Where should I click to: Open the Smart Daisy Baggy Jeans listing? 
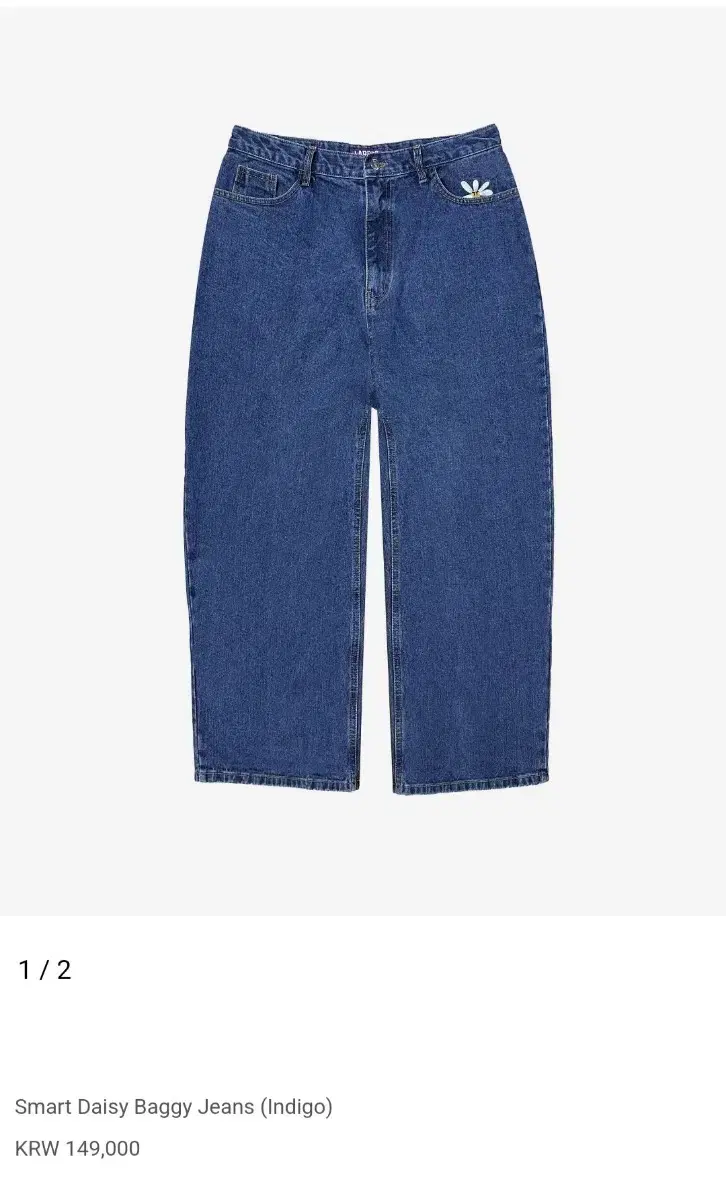coord(173,1107)
